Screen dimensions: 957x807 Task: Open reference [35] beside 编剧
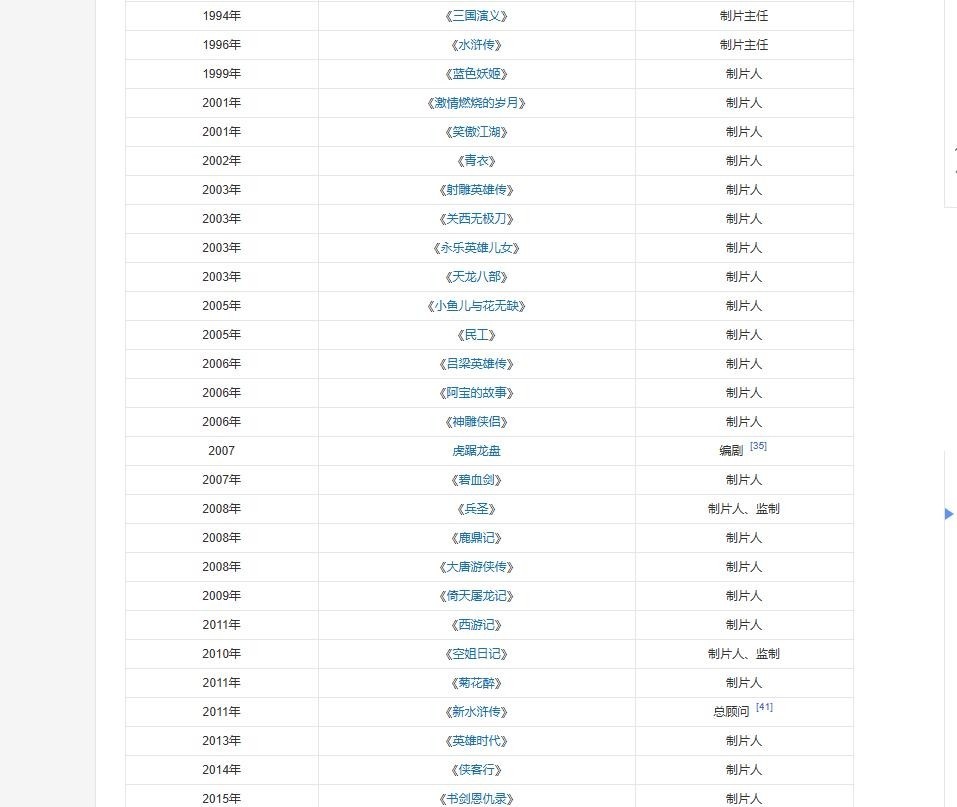click(x=758, y=446)
